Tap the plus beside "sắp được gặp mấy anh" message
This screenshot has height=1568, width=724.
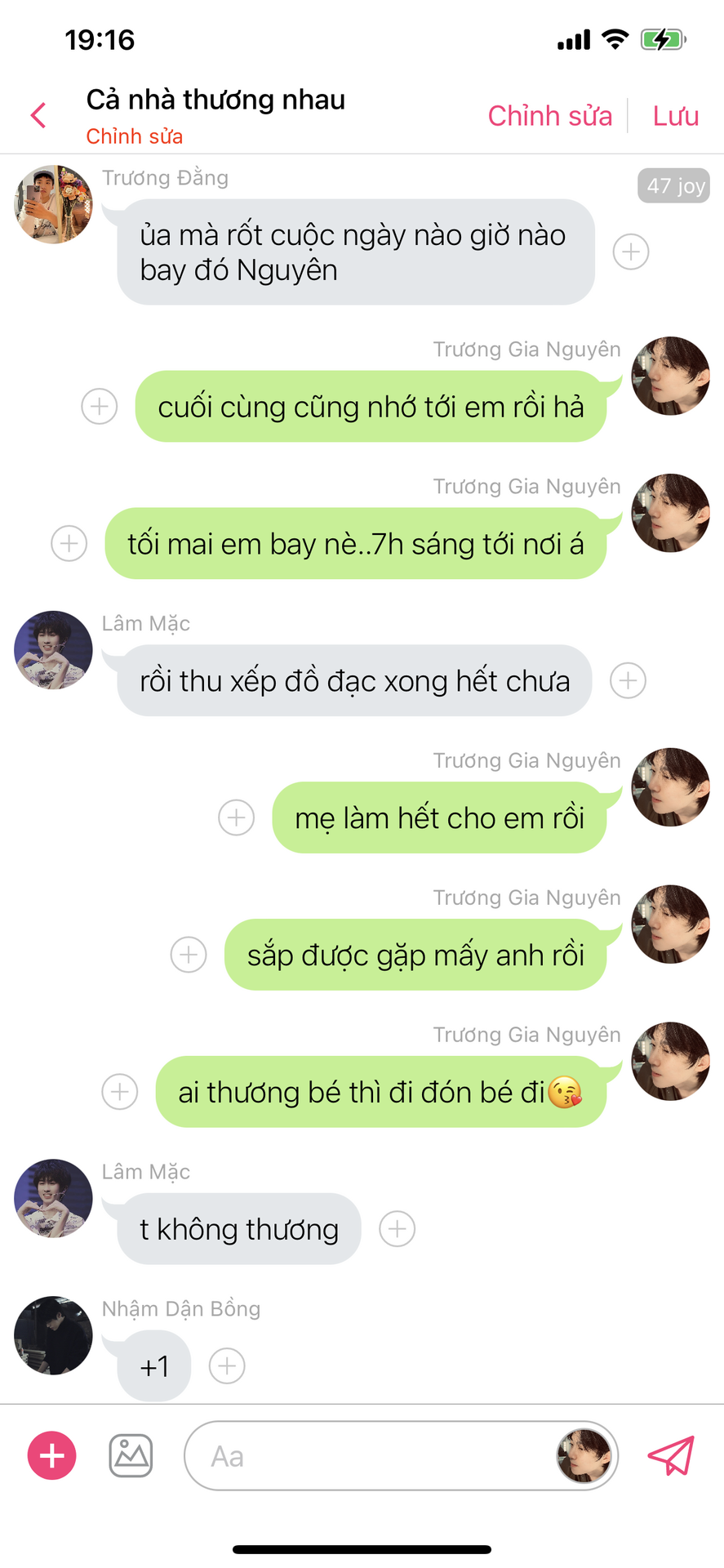coord(189,955)
